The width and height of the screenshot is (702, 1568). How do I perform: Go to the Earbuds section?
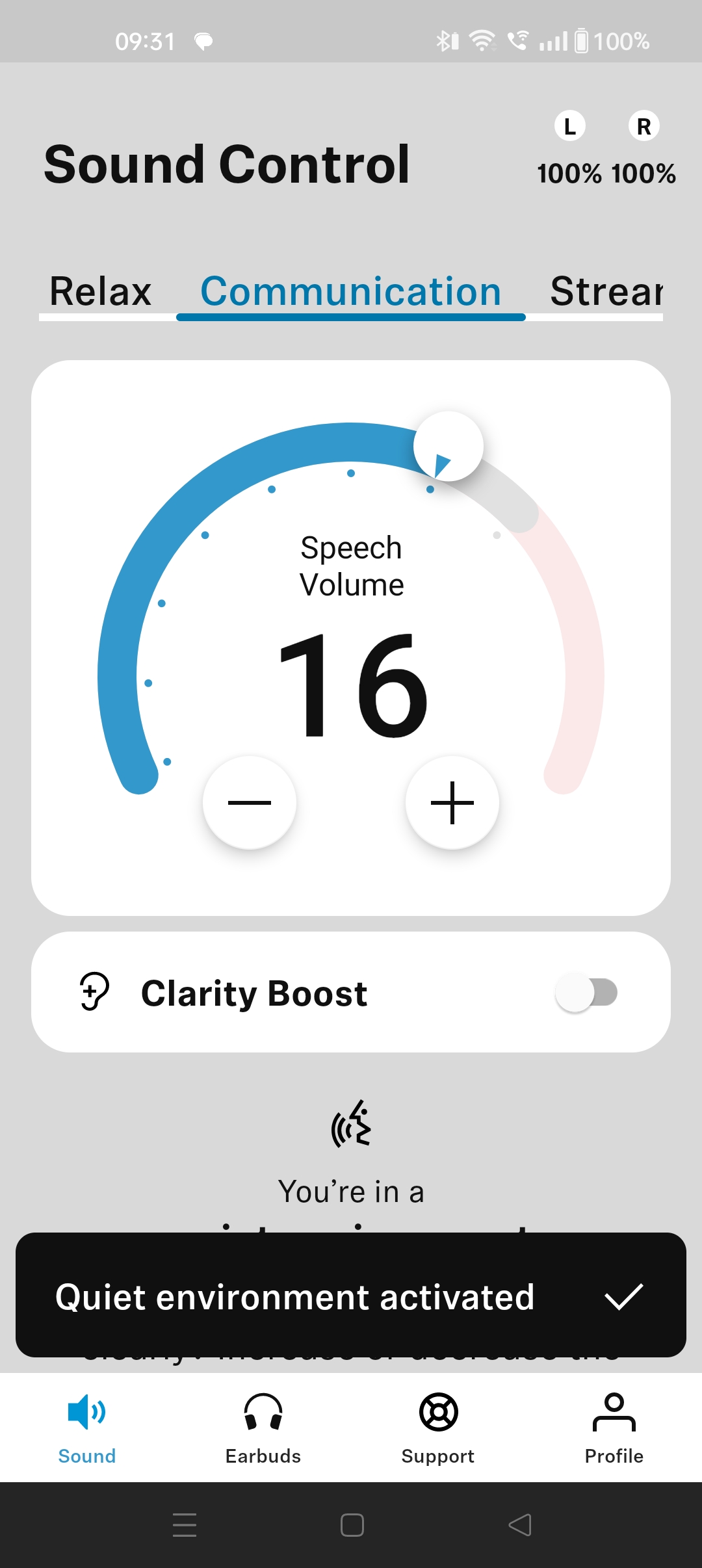[263, 1428]
